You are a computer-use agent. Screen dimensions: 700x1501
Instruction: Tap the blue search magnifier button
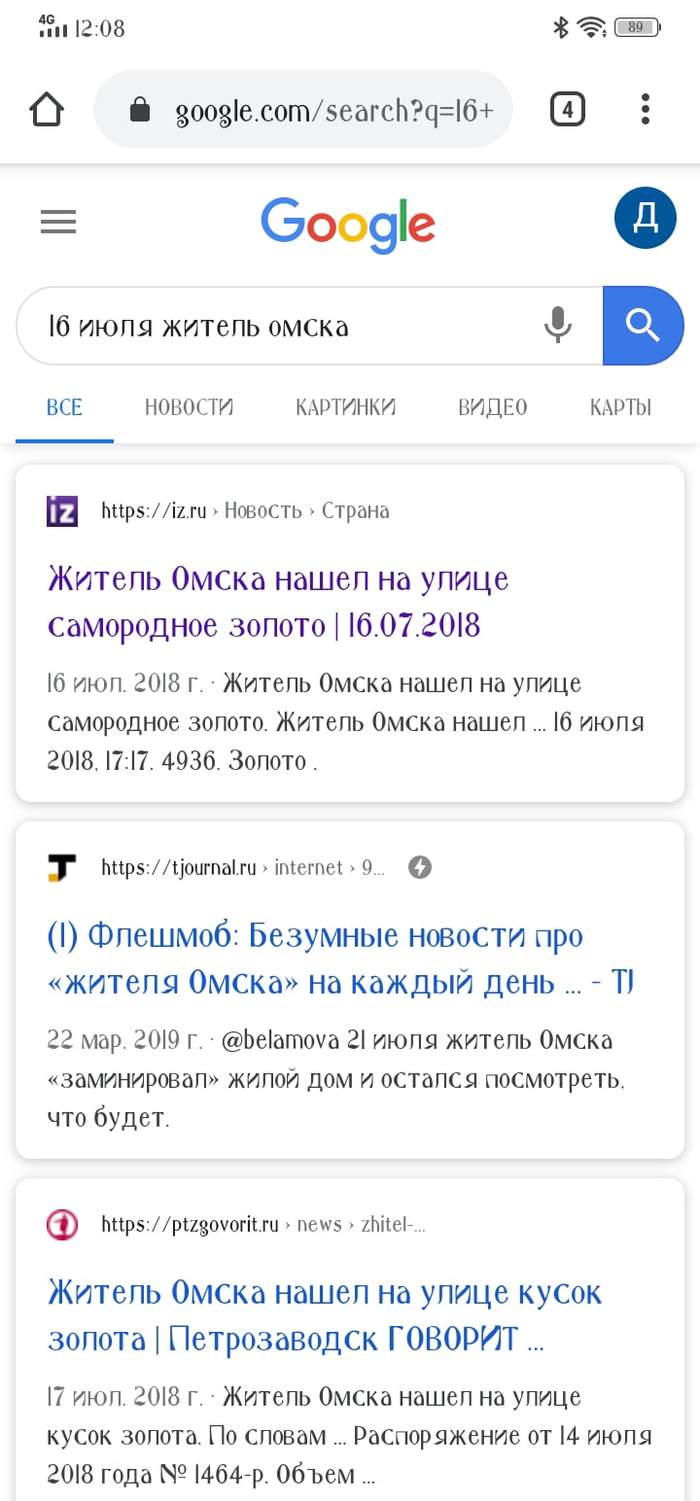[643, 325]
